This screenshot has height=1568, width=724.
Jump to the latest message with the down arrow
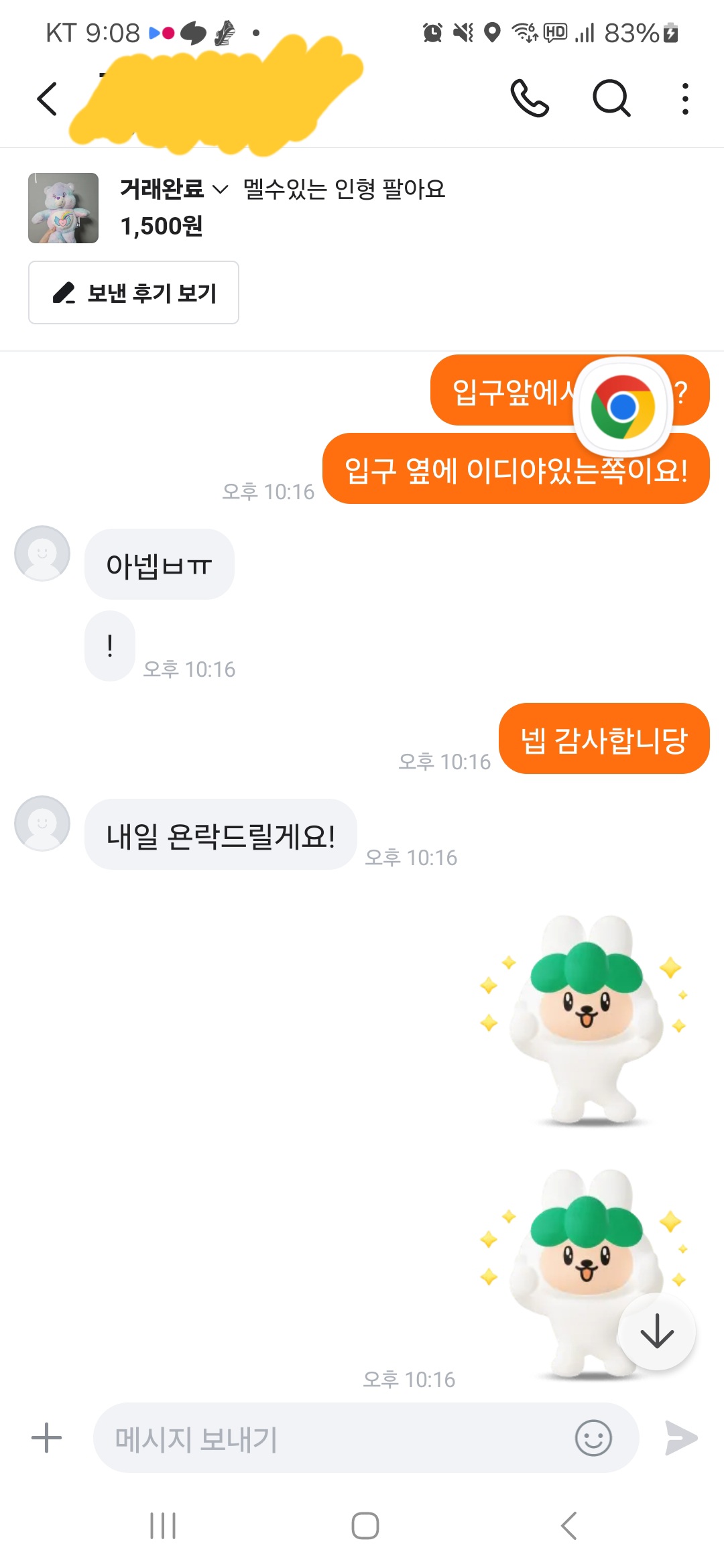click(656, 1331)
